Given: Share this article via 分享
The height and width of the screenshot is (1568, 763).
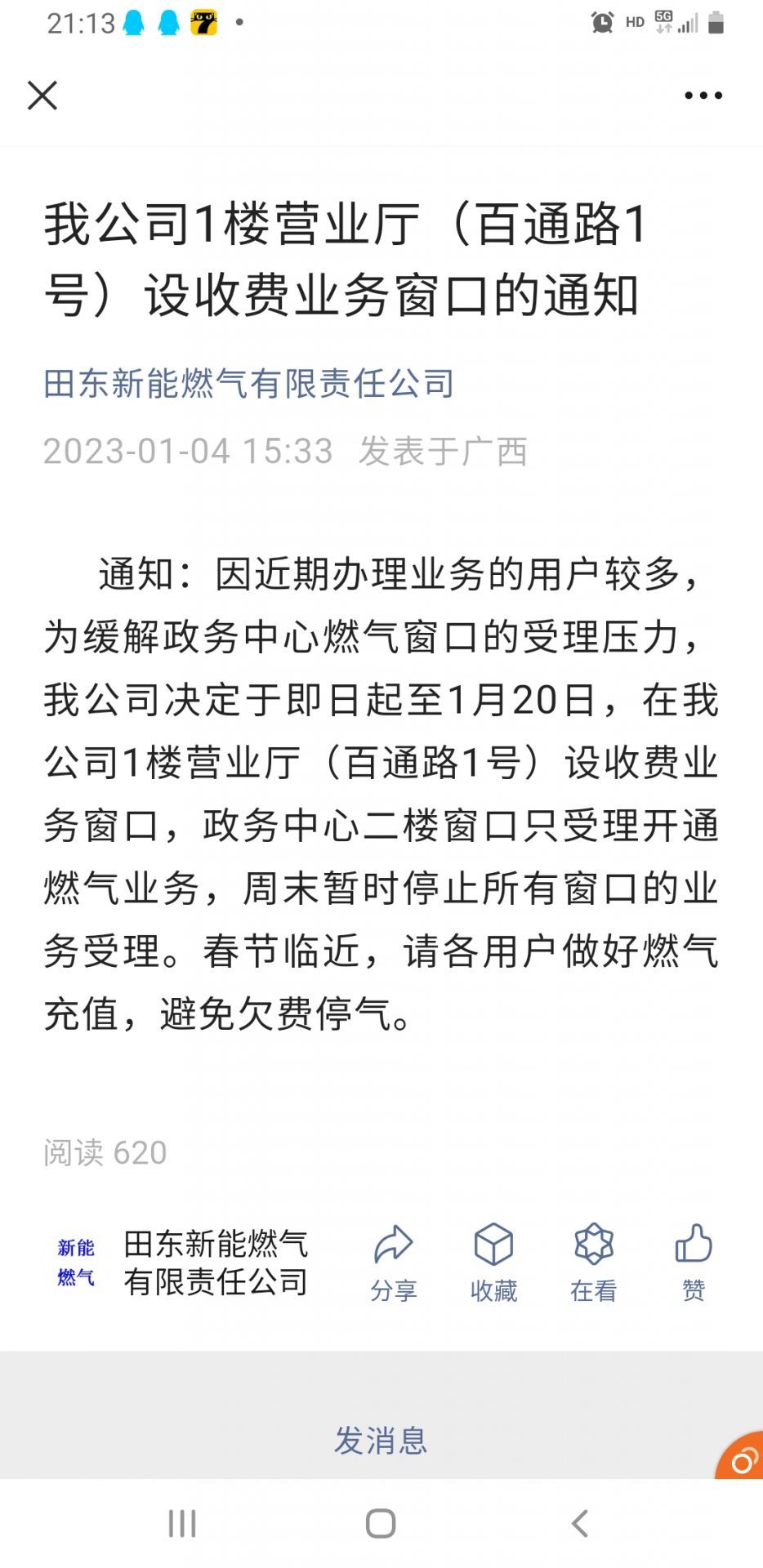Looking at the screenshot, I should click(394, 1263).
